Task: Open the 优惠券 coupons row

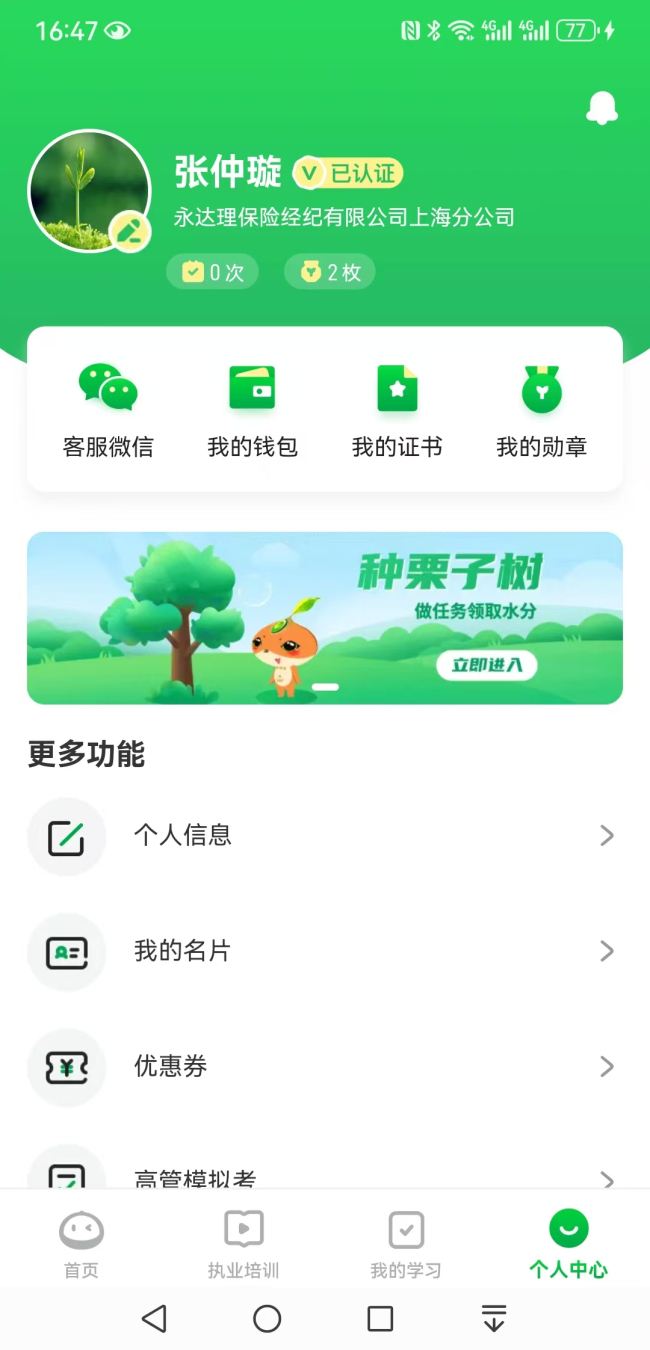Action: (324, 1067)
